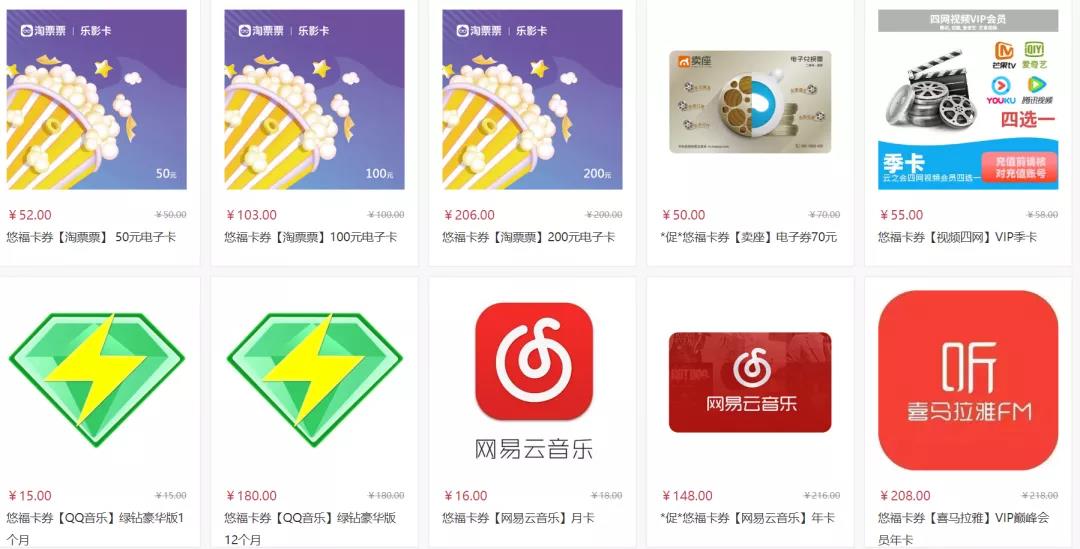Open 喜马拉雅 VIP巅峰会员年卡 product
1080x549 pixels.
[968, 380]
